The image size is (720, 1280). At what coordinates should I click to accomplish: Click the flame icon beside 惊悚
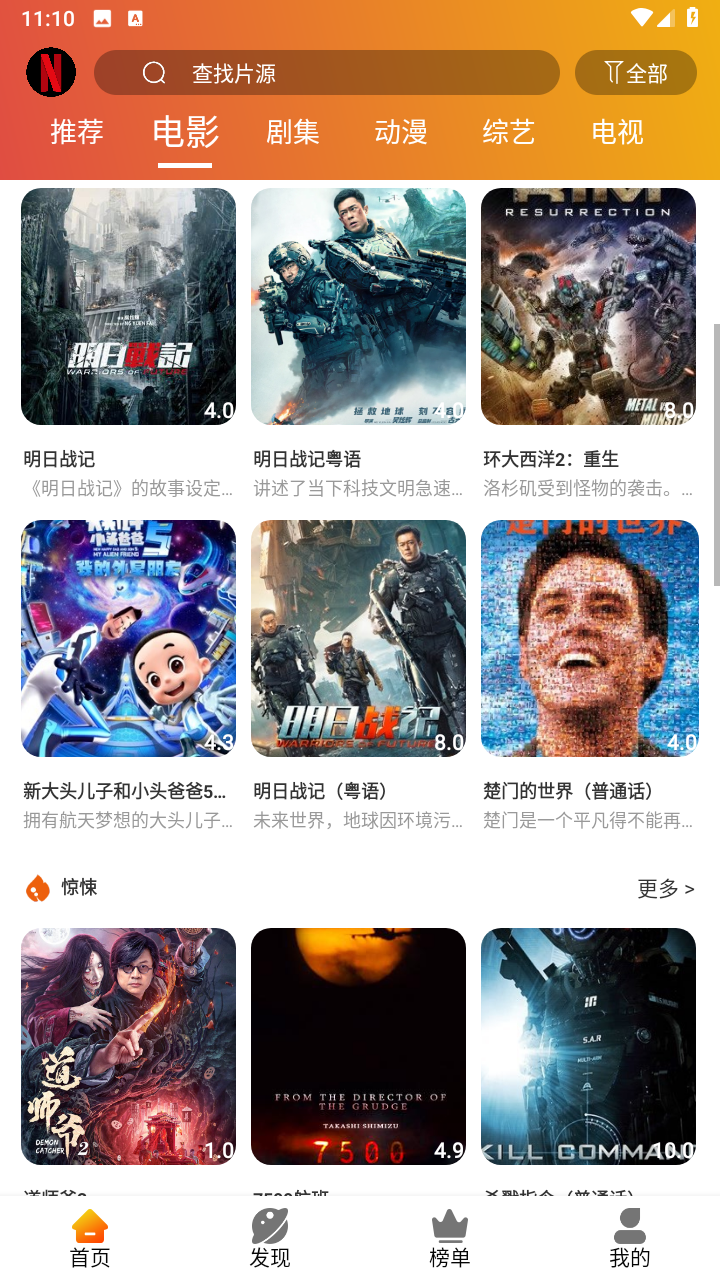pyautogui.click(x=37, y=887)
